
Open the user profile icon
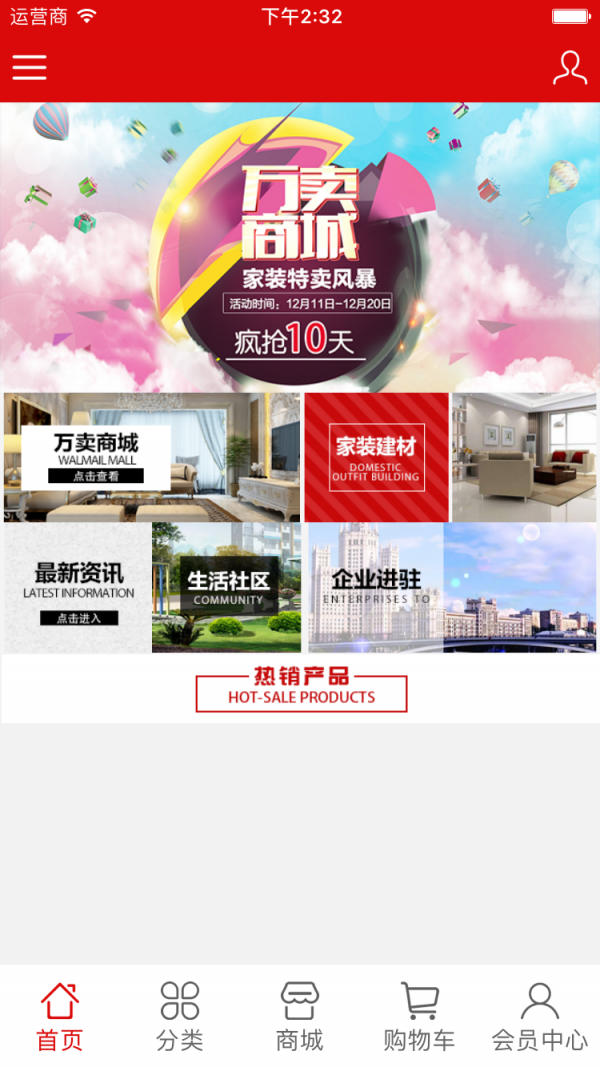[569, 67]
